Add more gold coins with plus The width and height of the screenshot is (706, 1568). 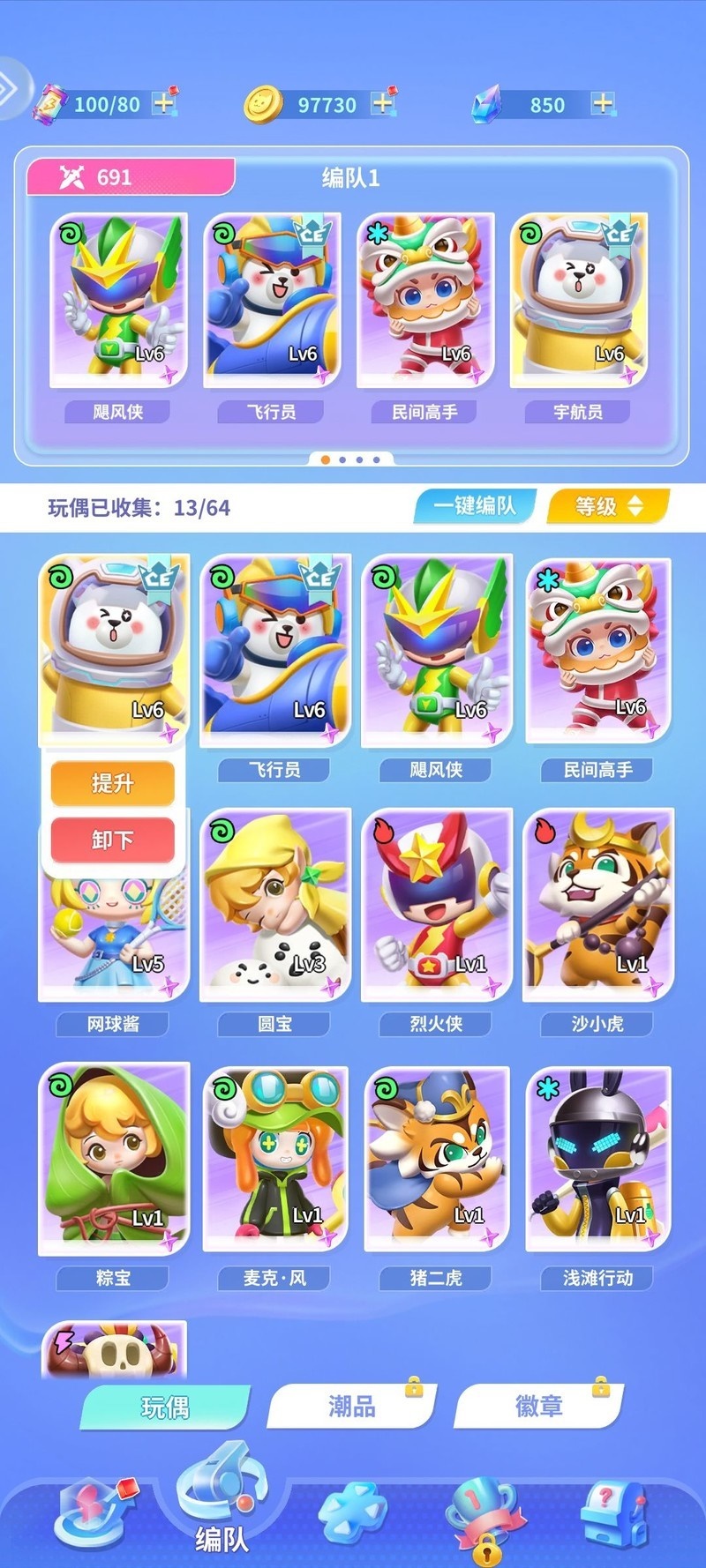click(x=383, y=102)
